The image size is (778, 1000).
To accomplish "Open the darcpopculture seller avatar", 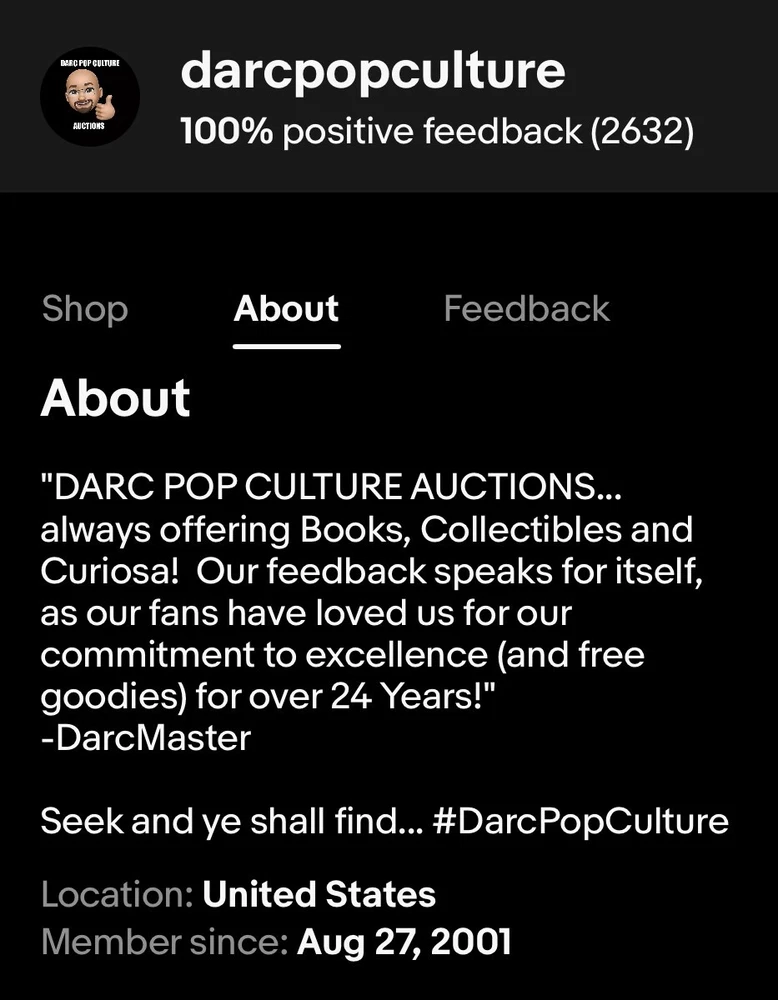I will point(89,96).
